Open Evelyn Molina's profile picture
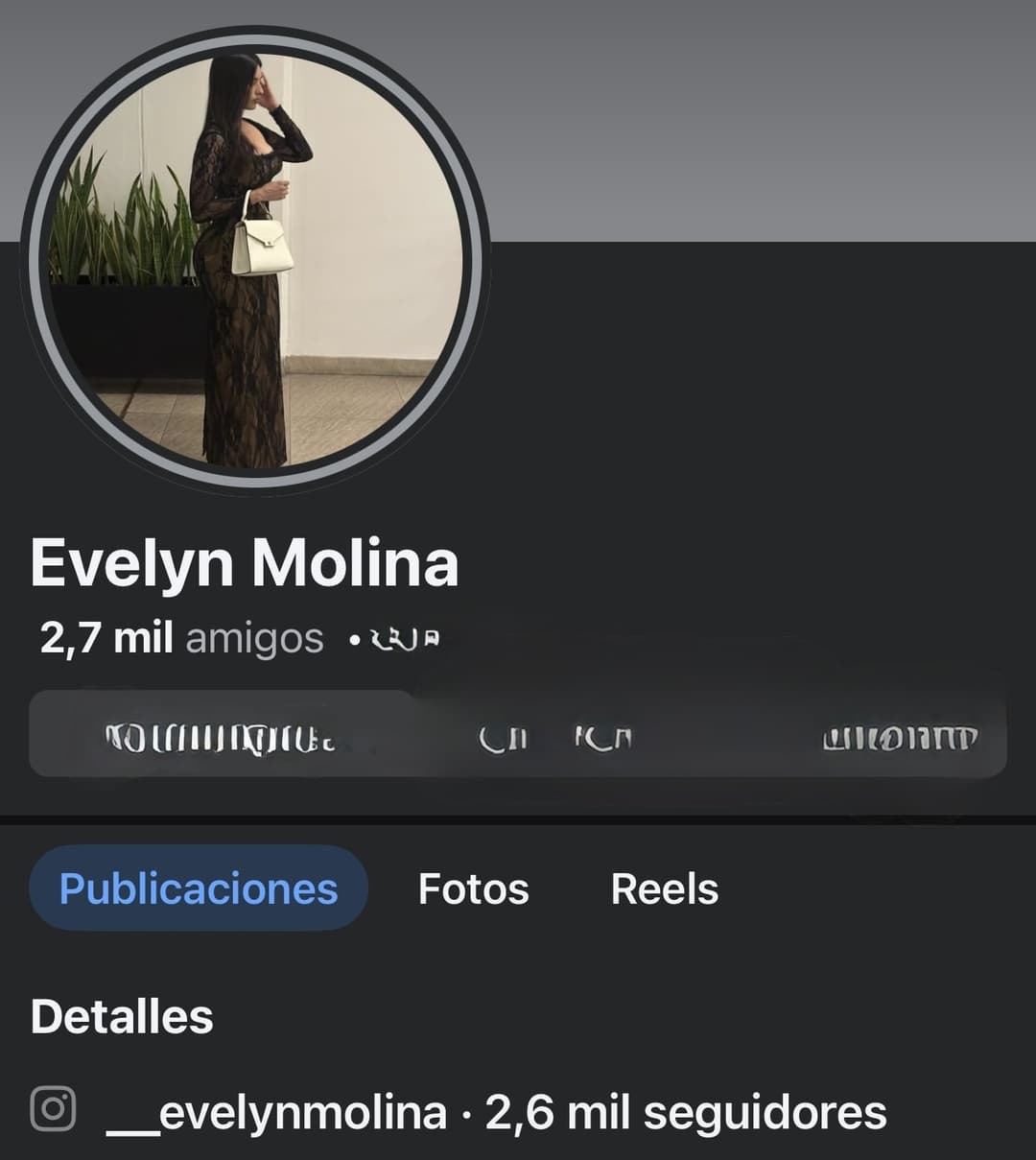Image resolution: width=1036 pixels, height=1160 pixels. pos(255,259)
